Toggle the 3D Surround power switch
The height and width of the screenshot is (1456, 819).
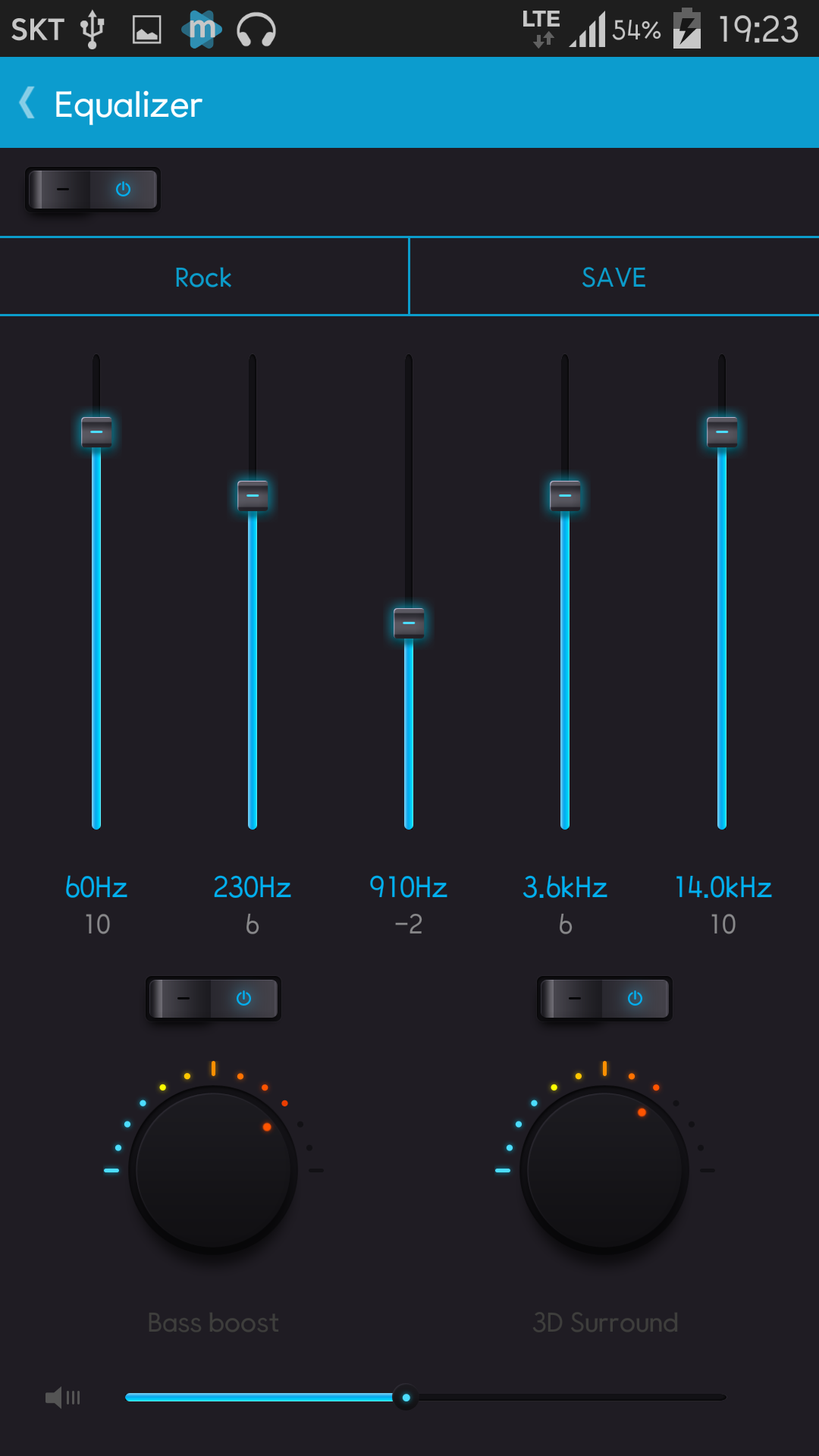(604, 998)
